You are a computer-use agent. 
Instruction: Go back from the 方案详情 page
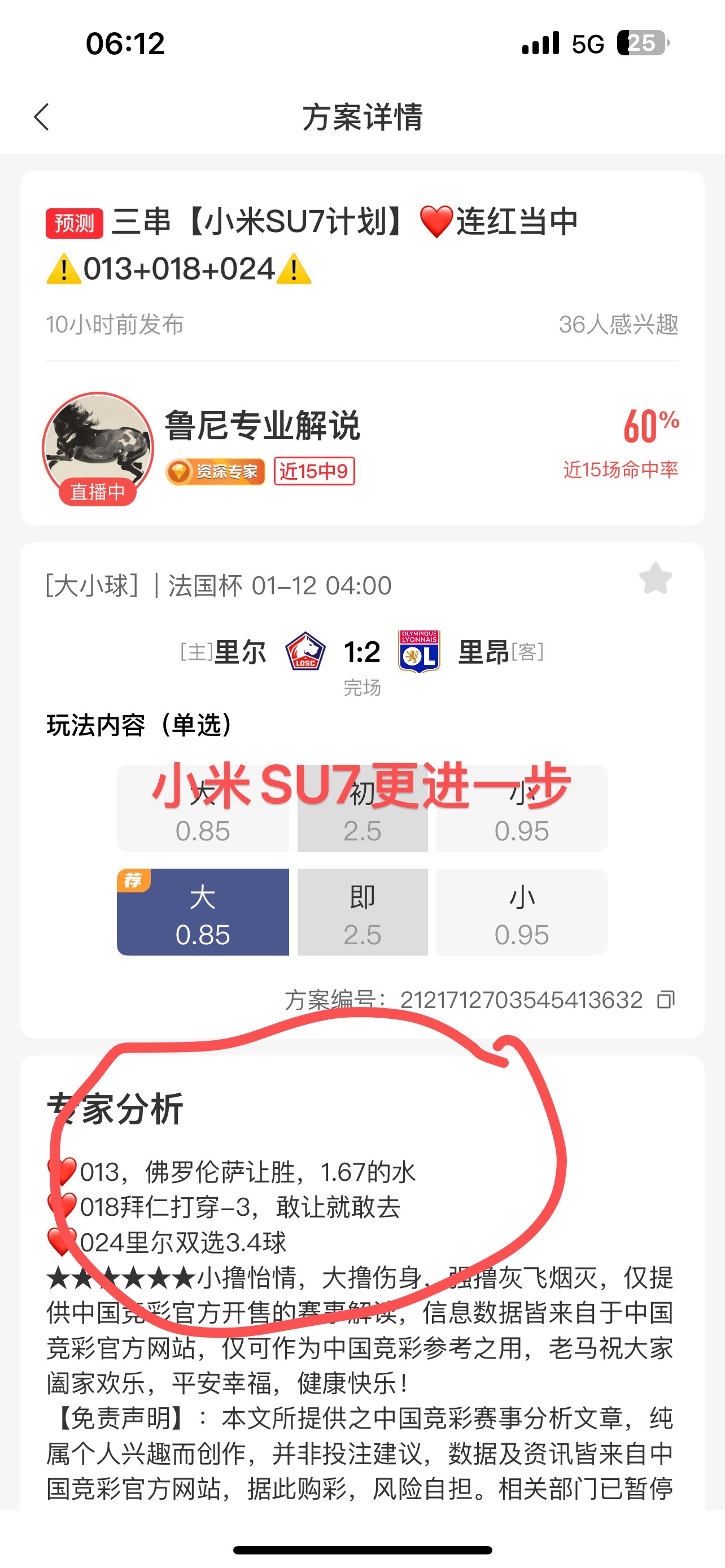[x=41, y=117]
